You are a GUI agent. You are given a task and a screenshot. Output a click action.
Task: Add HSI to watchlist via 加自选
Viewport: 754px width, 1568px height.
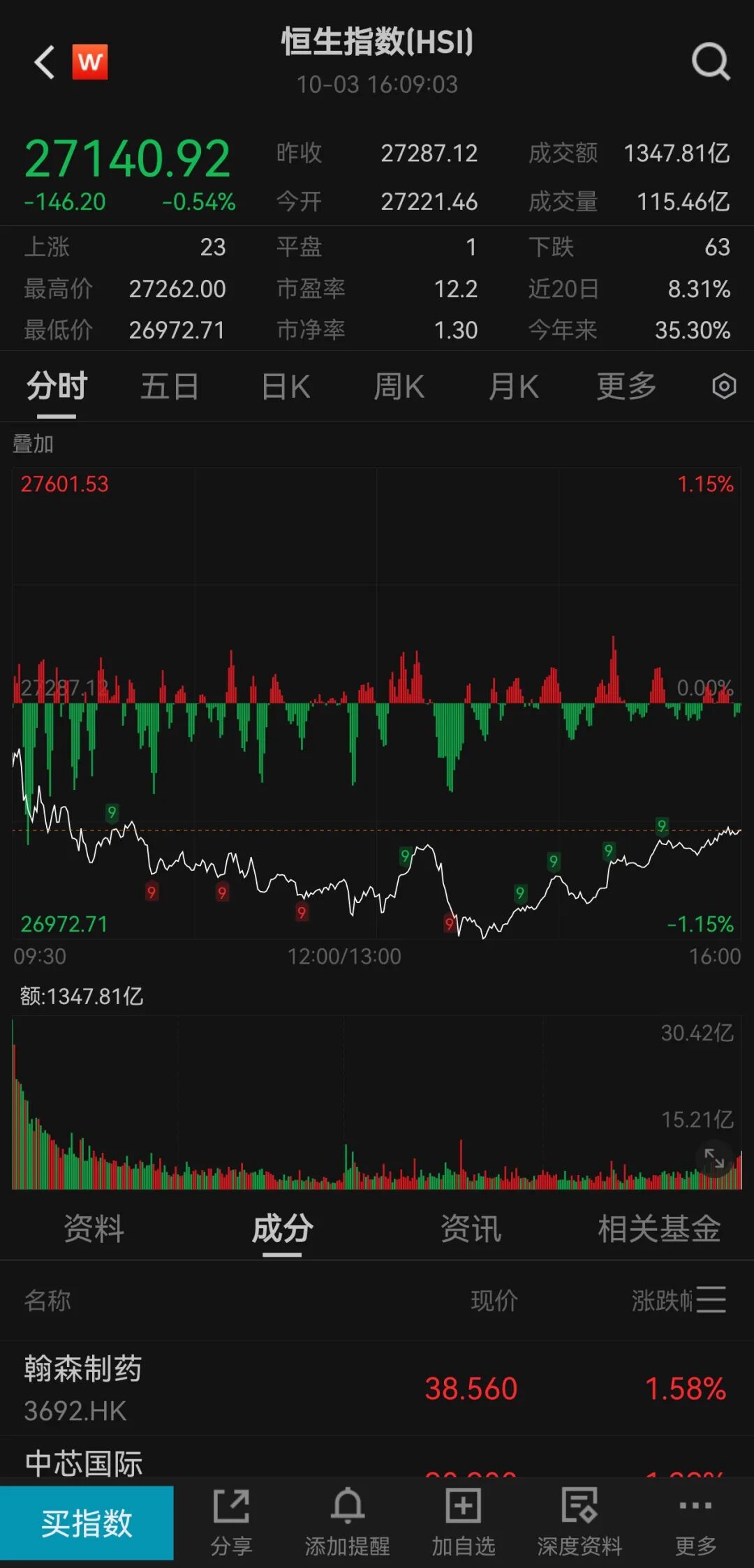(463, 1523)
